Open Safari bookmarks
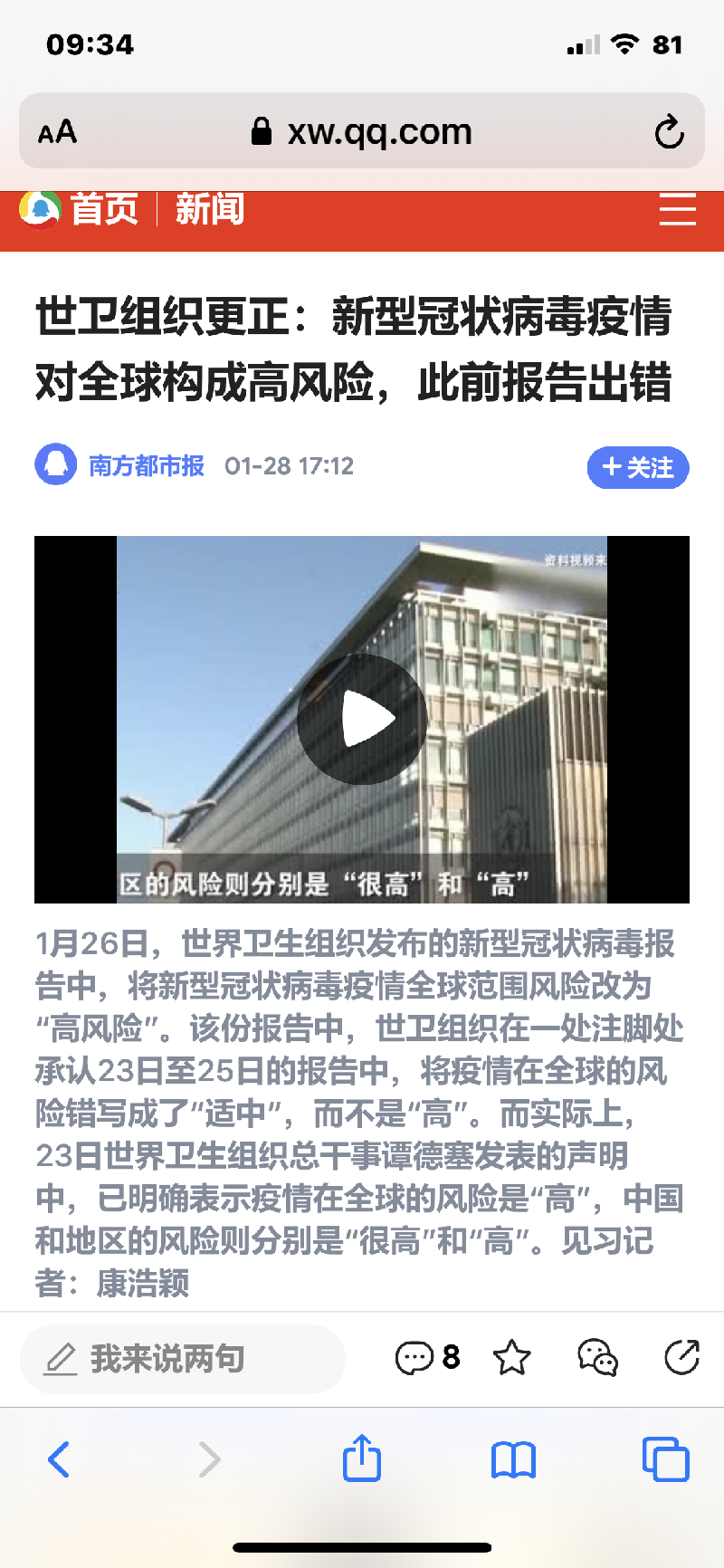 513,1459
